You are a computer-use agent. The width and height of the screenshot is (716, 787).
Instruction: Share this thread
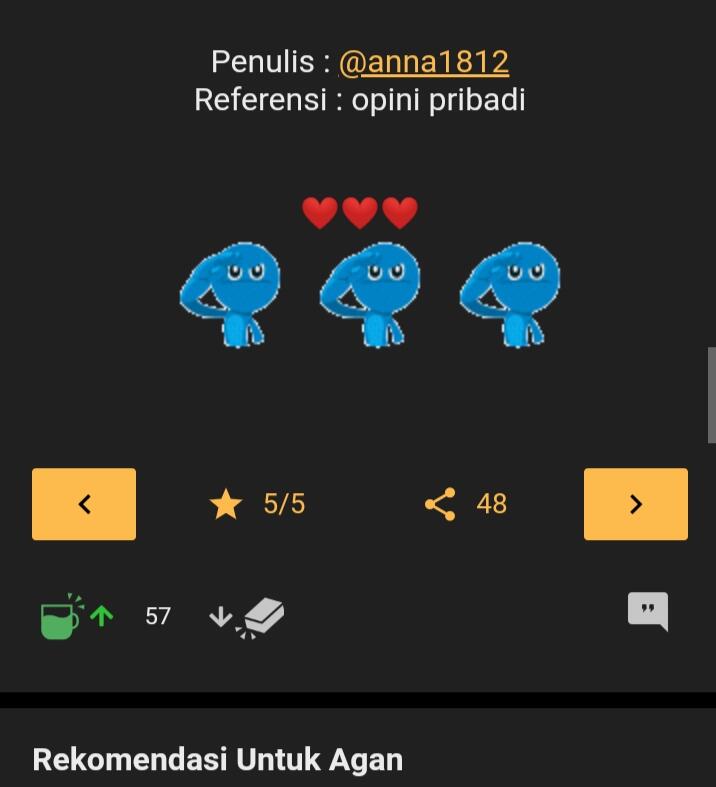440,504
